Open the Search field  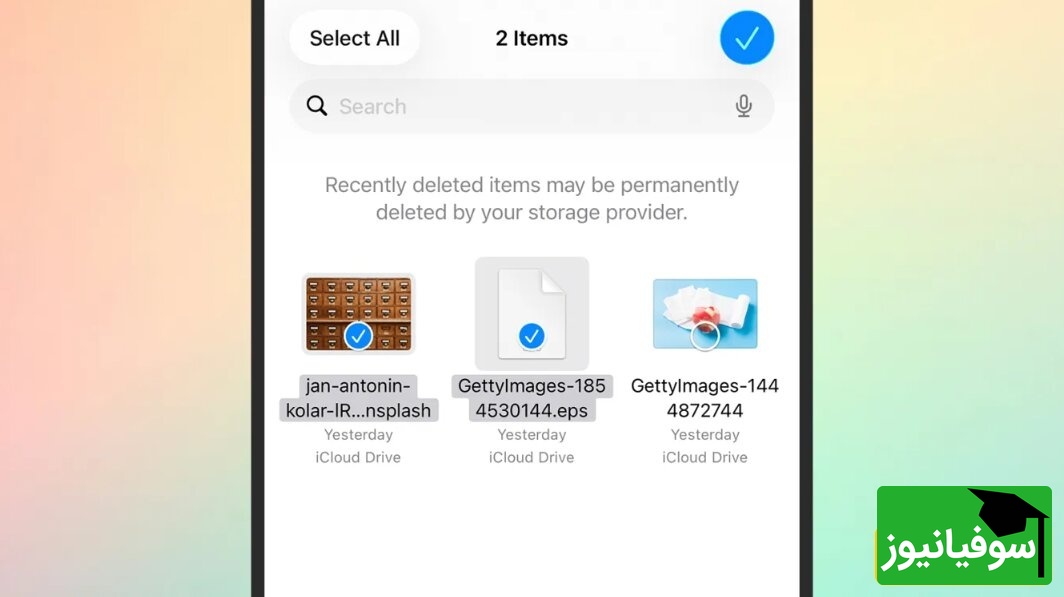520,107
